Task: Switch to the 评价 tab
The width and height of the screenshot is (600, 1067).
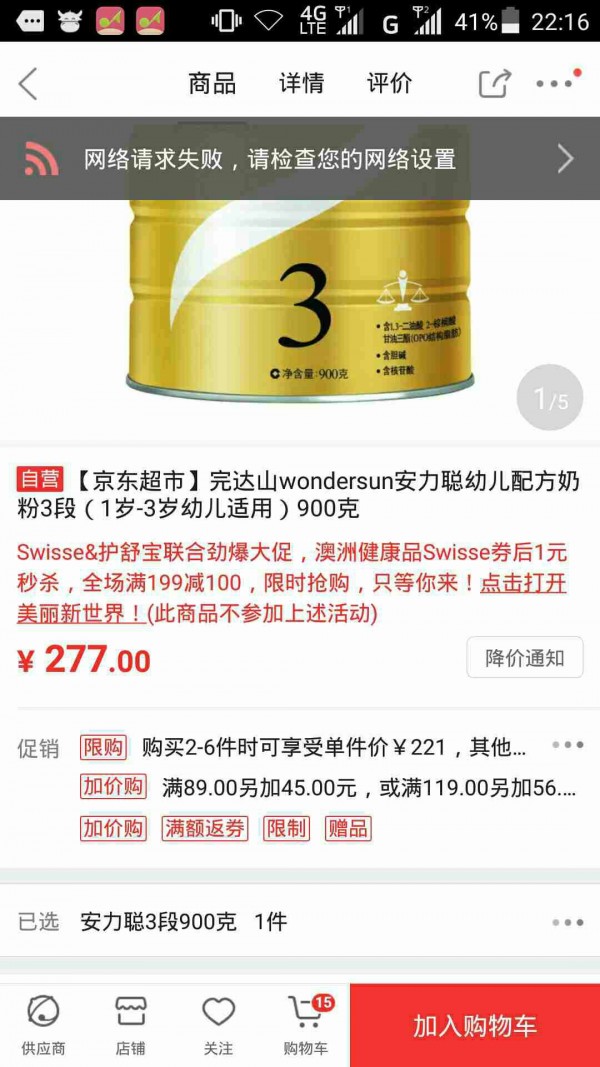Action: (x=389, y=84)
